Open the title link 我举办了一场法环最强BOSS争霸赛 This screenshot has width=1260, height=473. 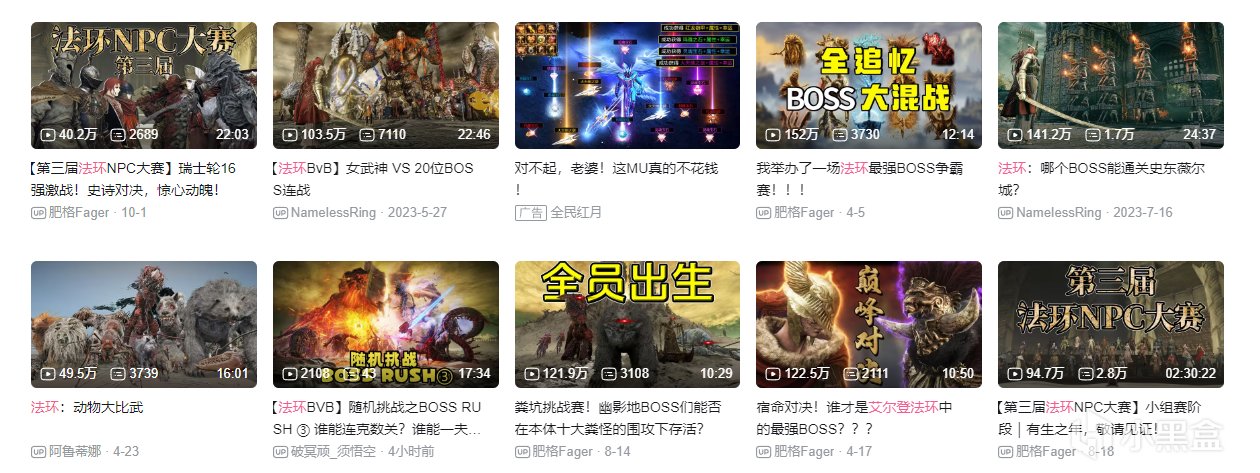pyautogui.click(x=860, y=178)
